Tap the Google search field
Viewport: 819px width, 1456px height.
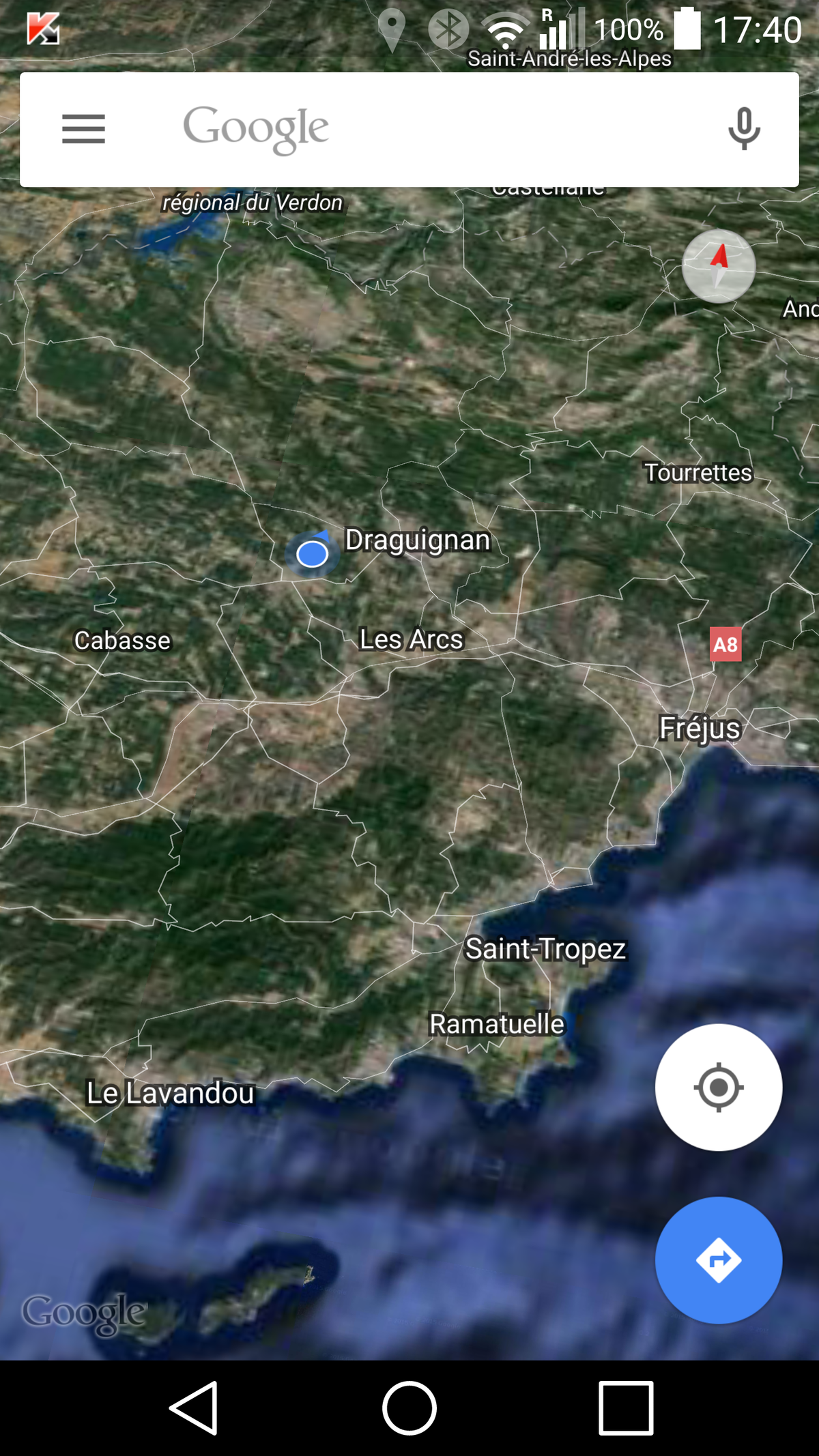coord(409,129)
